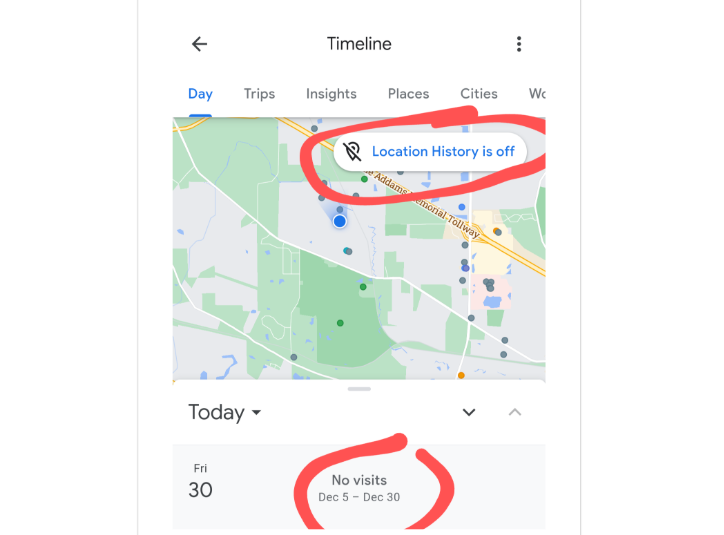Image resolution: width=724 pixels, height=535 pixels.
Task: Open the Fri 30 No visits entry
Action: [x=359, y=487]
